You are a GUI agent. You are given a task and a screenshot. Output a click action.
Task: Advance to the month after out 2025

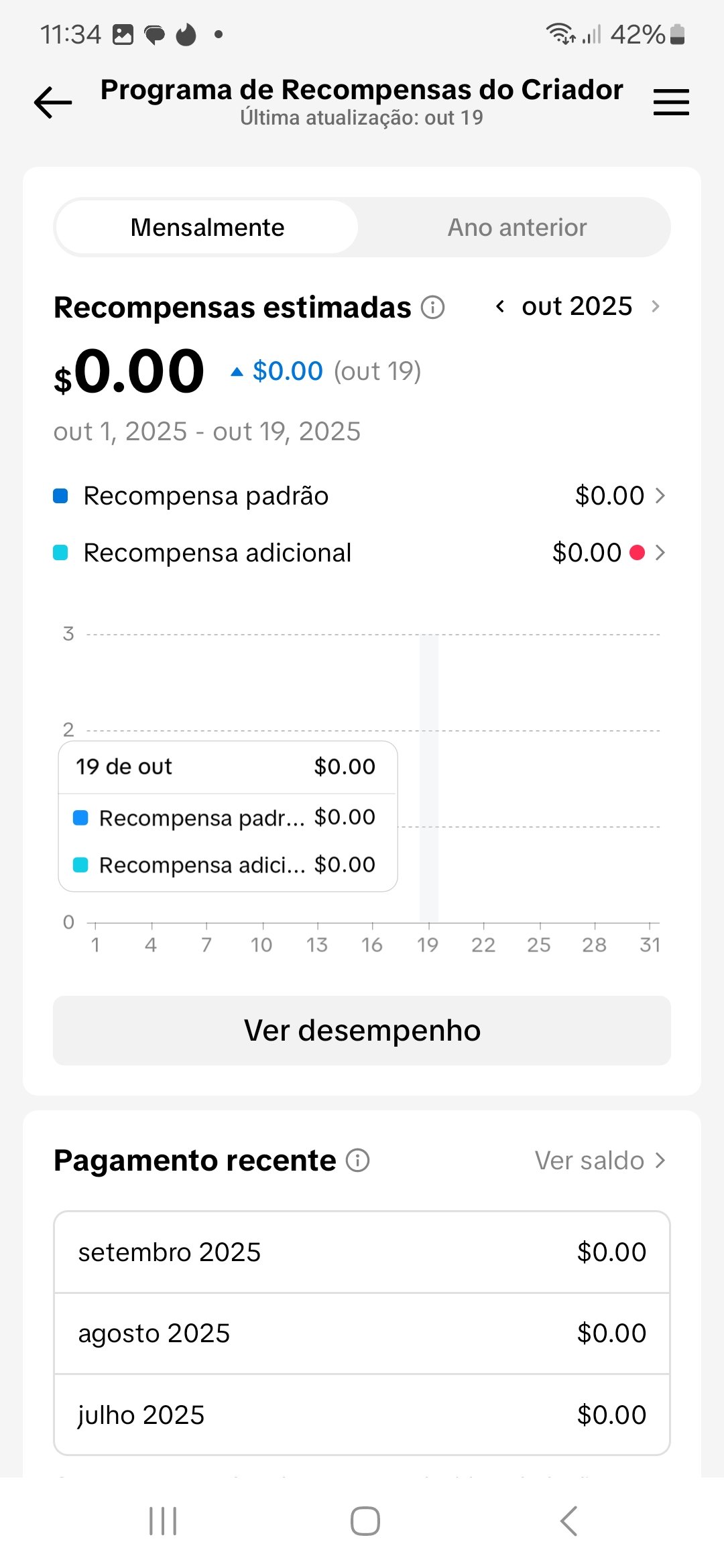coord(656,306)
